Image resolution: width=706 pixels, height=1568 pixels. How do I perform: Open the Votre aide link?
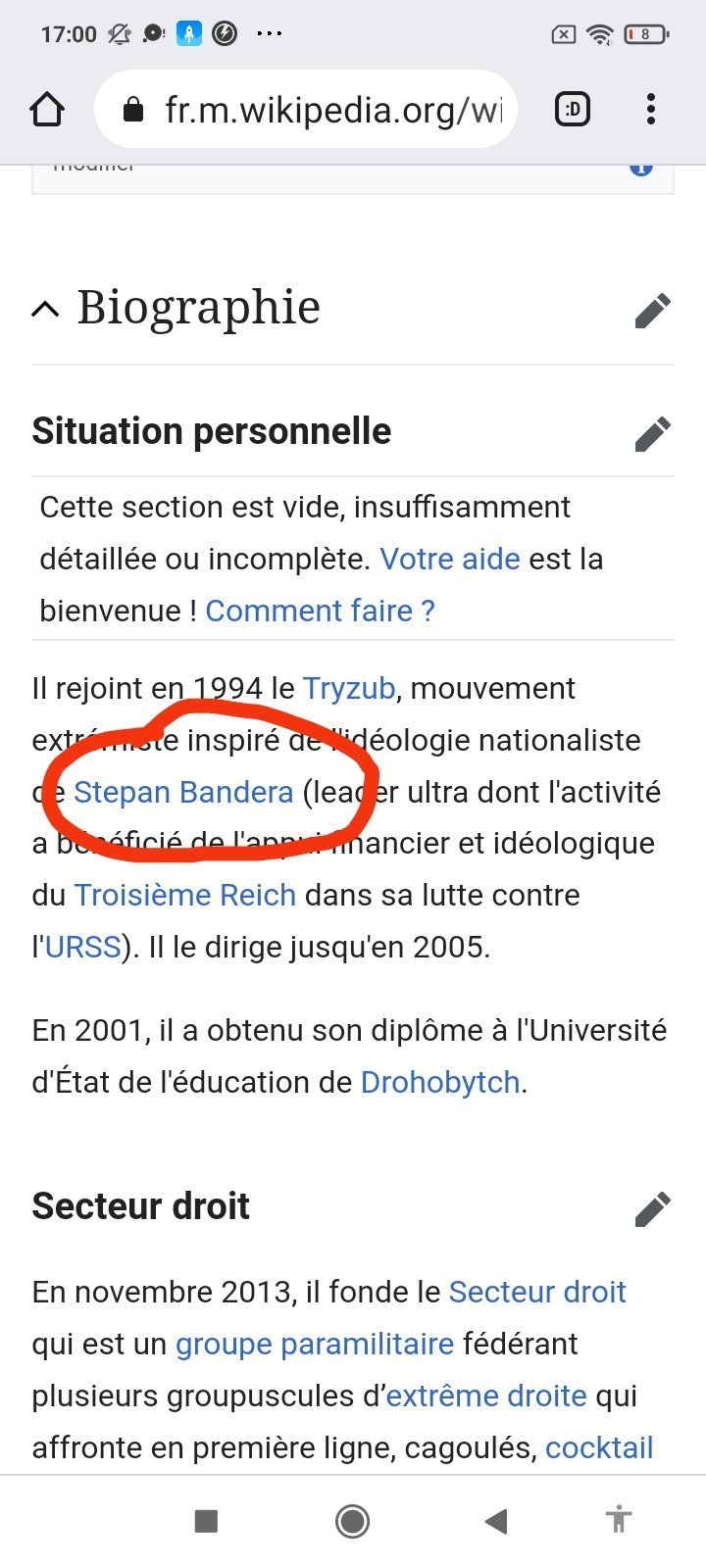pos(450,559)
